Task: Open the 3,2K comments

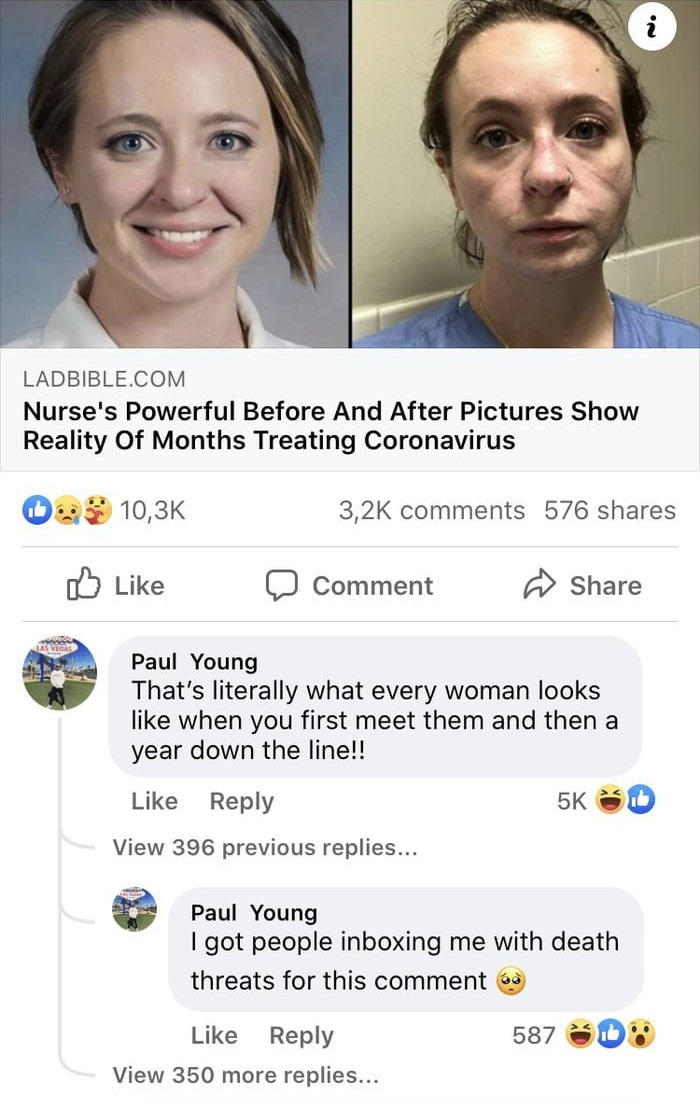Action: pyautogui.click(x=431, y=510)
